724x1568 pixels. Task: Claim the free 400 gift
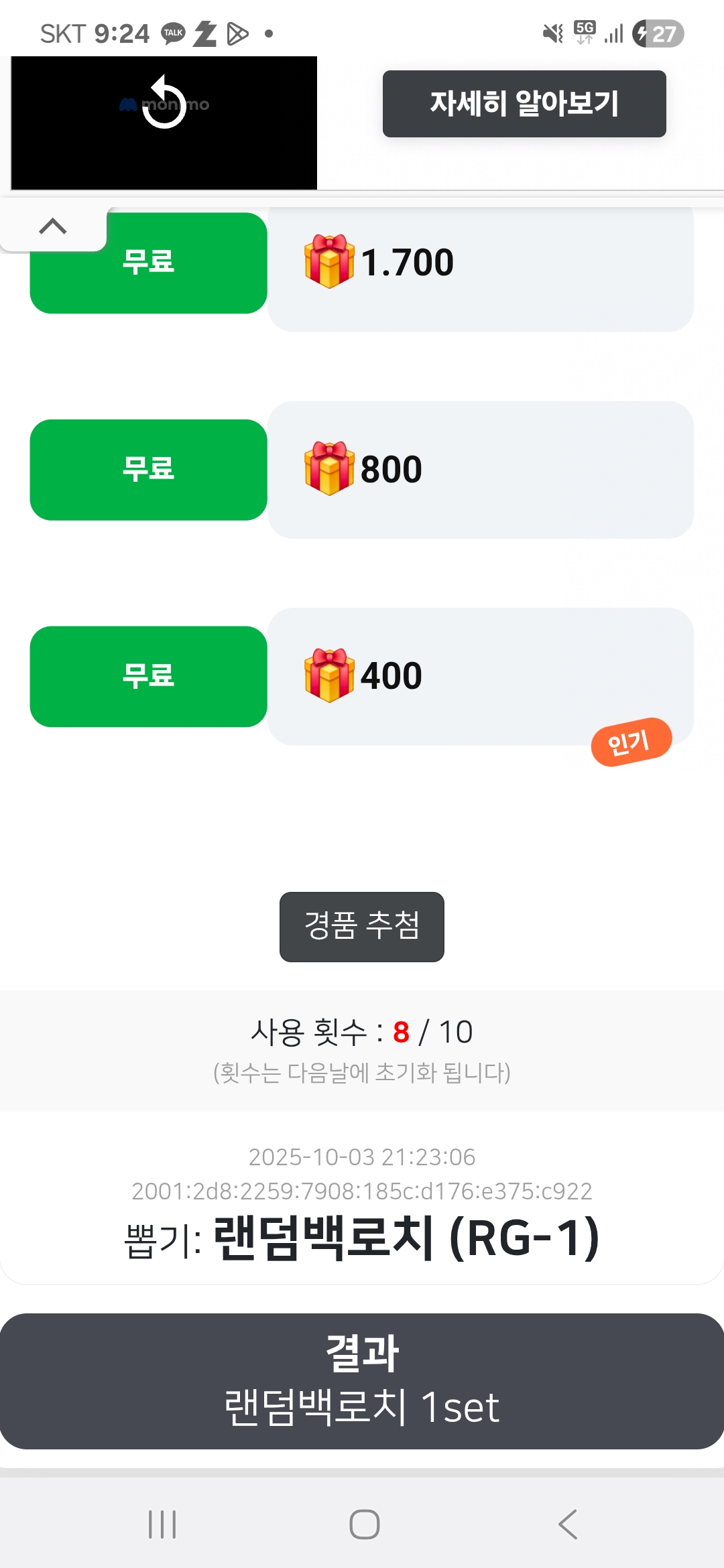[148, 676]
